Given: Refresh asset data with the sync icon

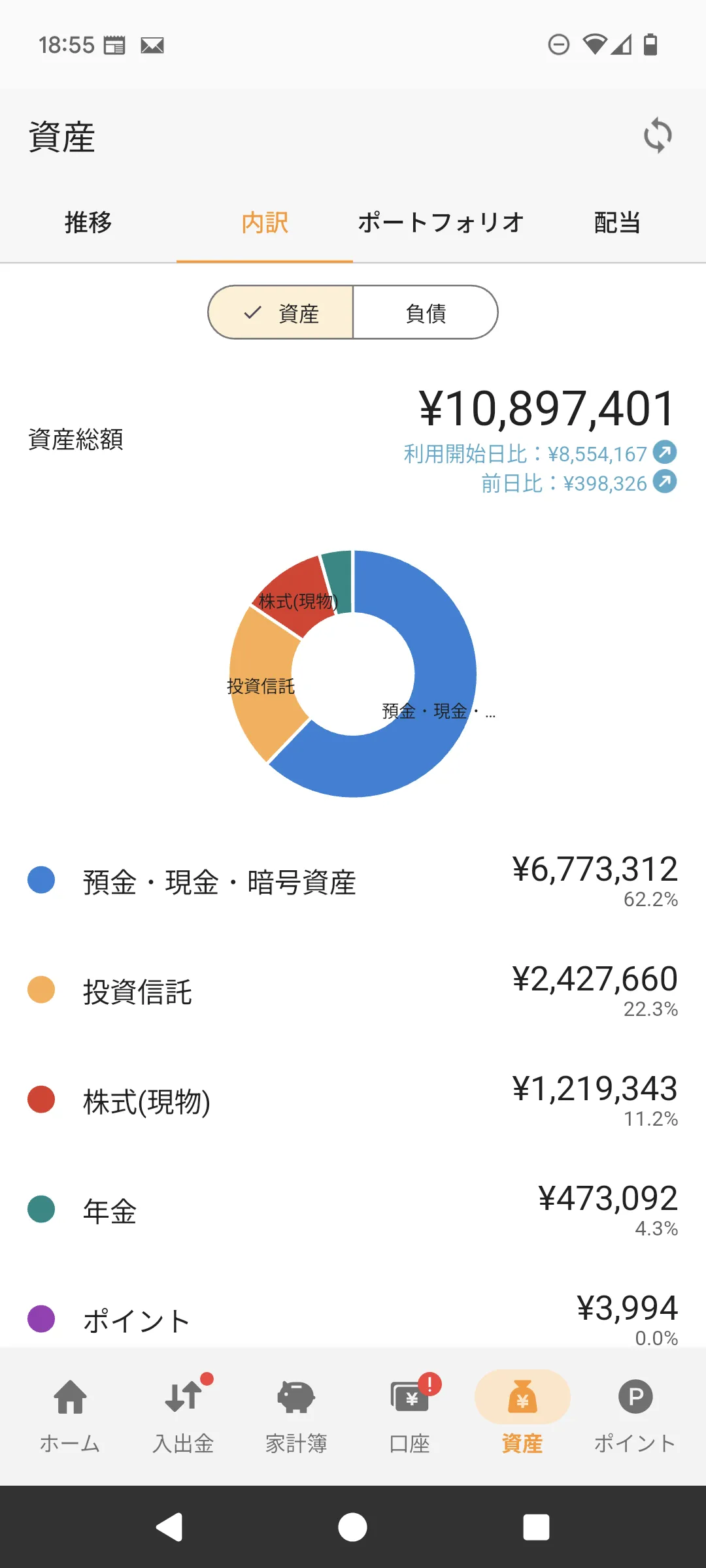Looking at the screenshot, I should click(x=658, y=136).
